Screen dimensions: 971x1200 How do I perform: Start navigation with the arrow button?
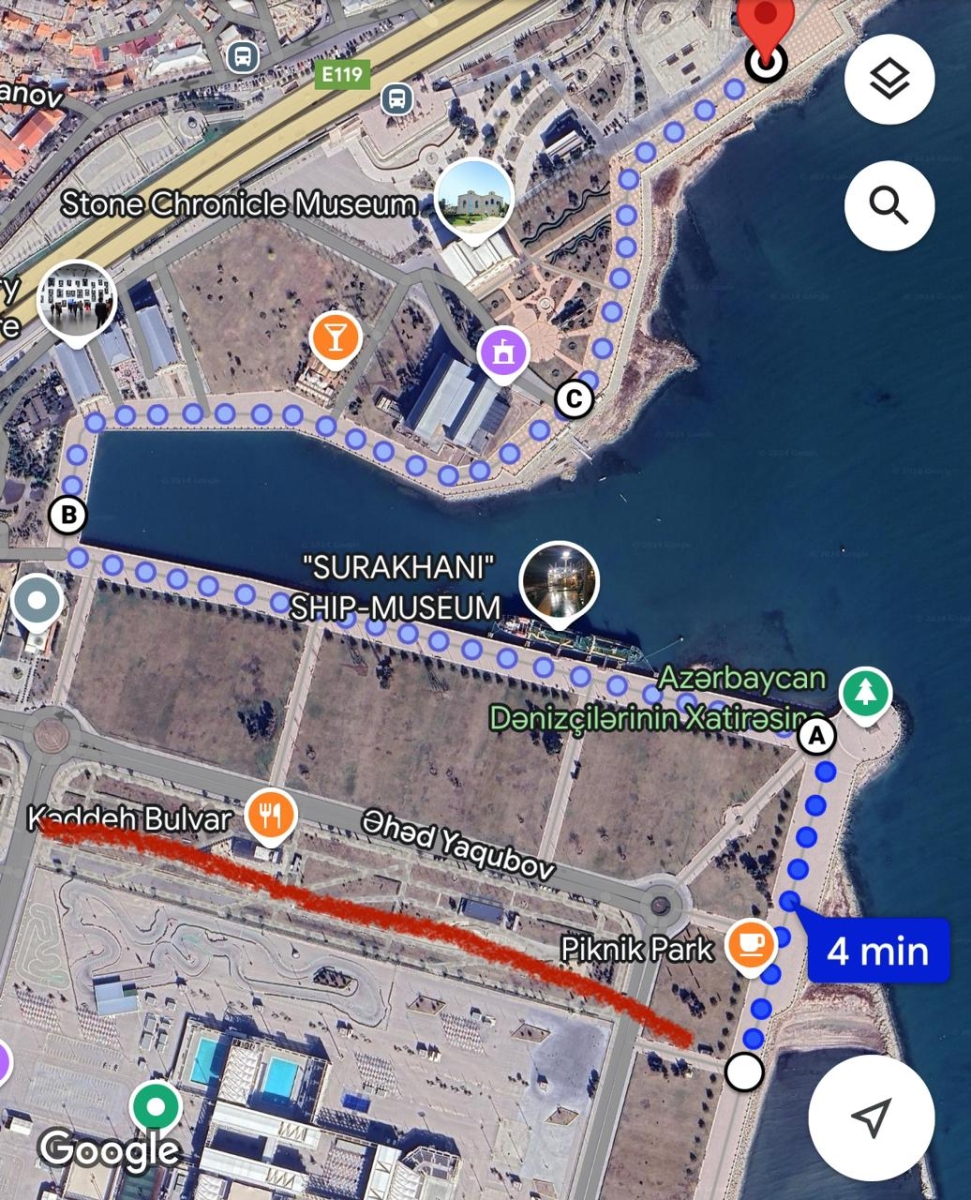[871, 1117]
